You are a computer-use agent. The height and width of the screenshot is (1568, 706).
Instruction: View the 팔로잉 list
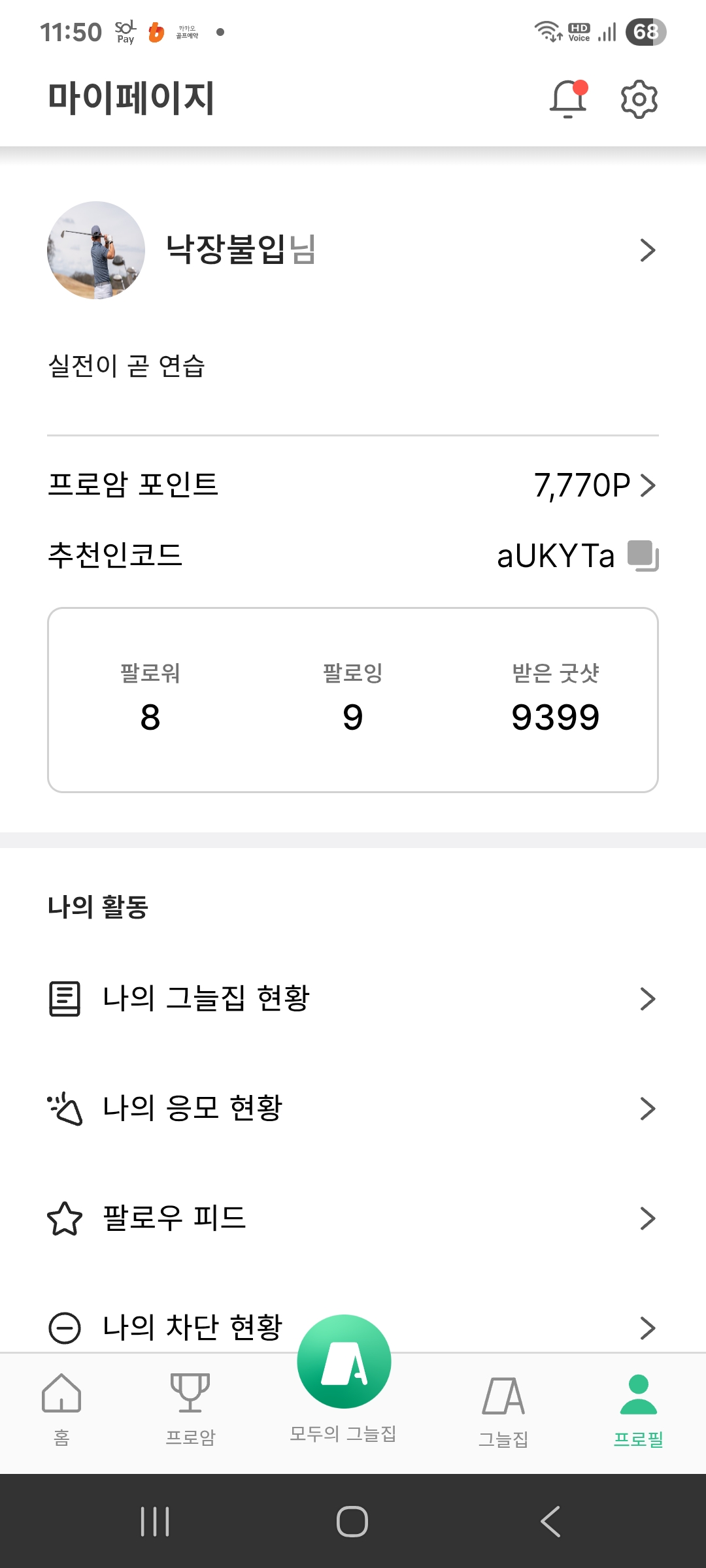tap(353, 700)
